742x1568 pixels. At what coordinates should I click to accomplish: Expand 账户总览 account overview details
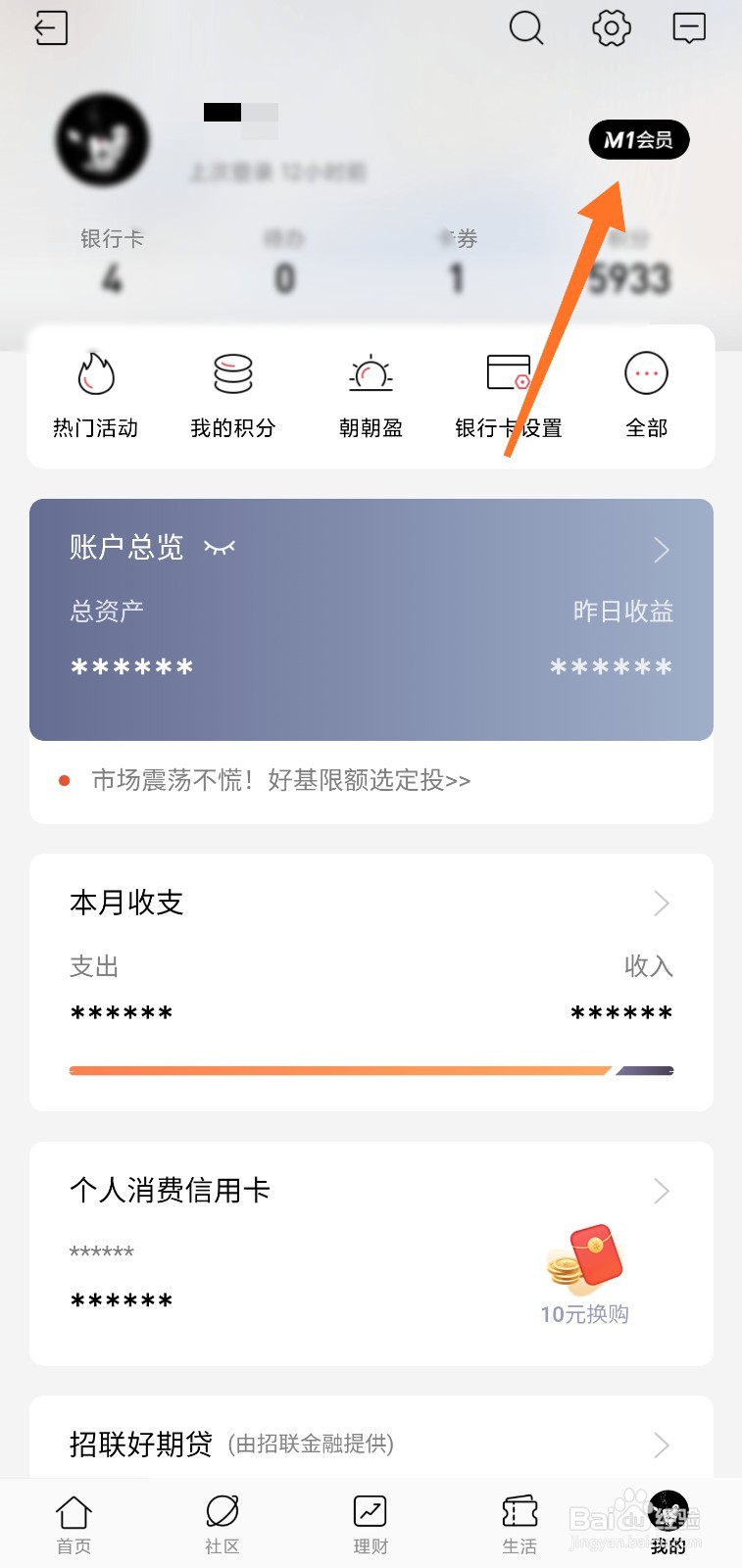pyautogui.click(x=661, y=550)
